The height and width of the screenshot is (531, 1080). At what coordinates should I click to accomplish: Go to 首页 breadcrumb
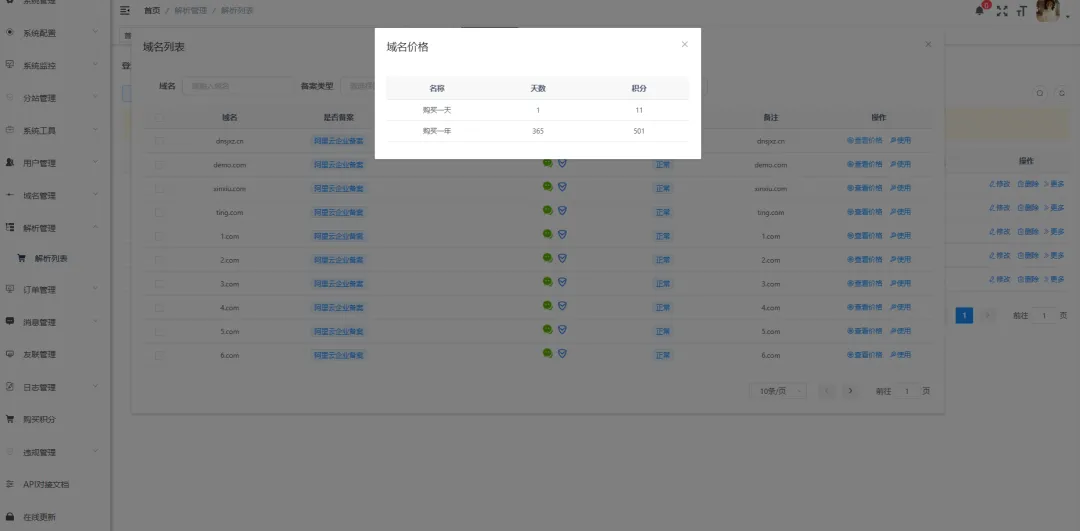point(151,10)
